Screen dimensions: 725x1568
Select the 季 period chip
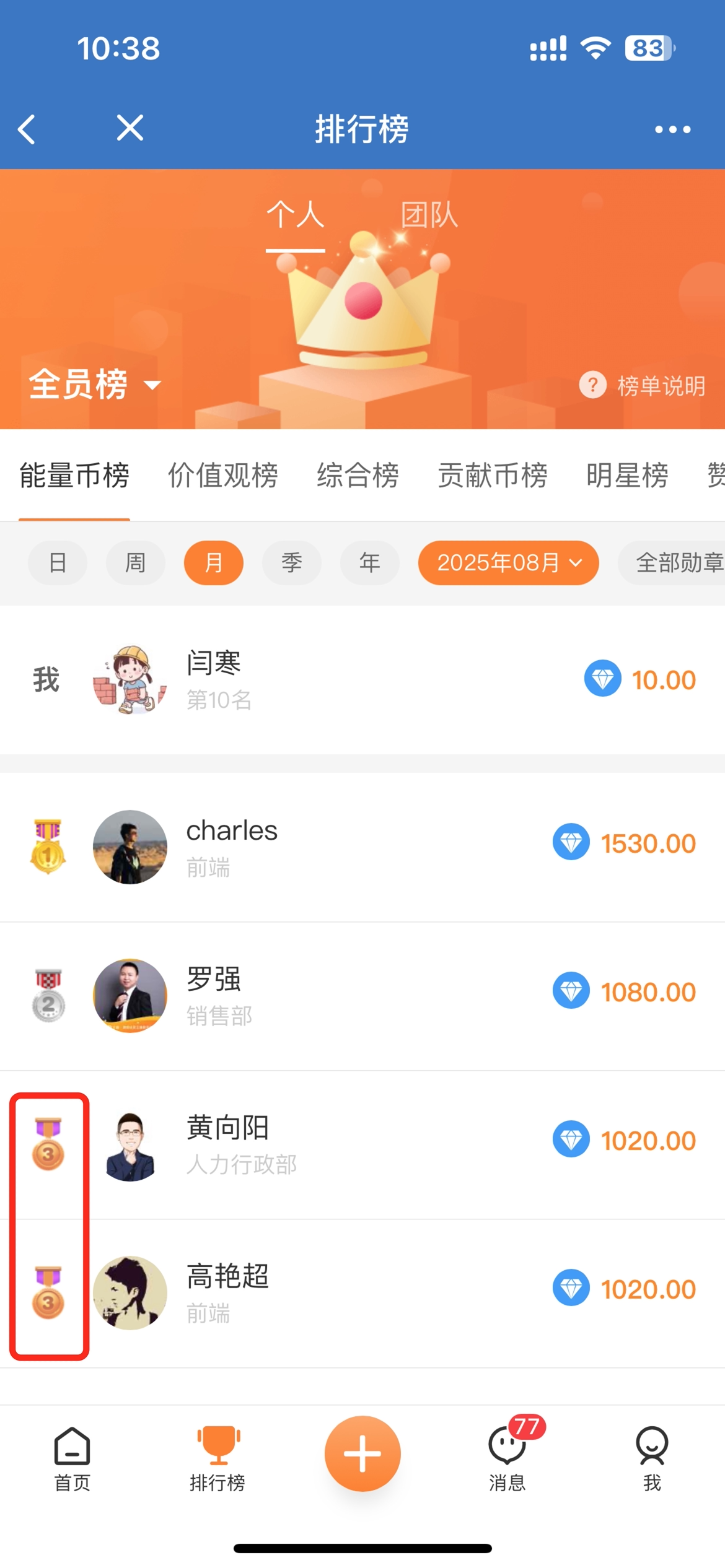click(292, 563)
